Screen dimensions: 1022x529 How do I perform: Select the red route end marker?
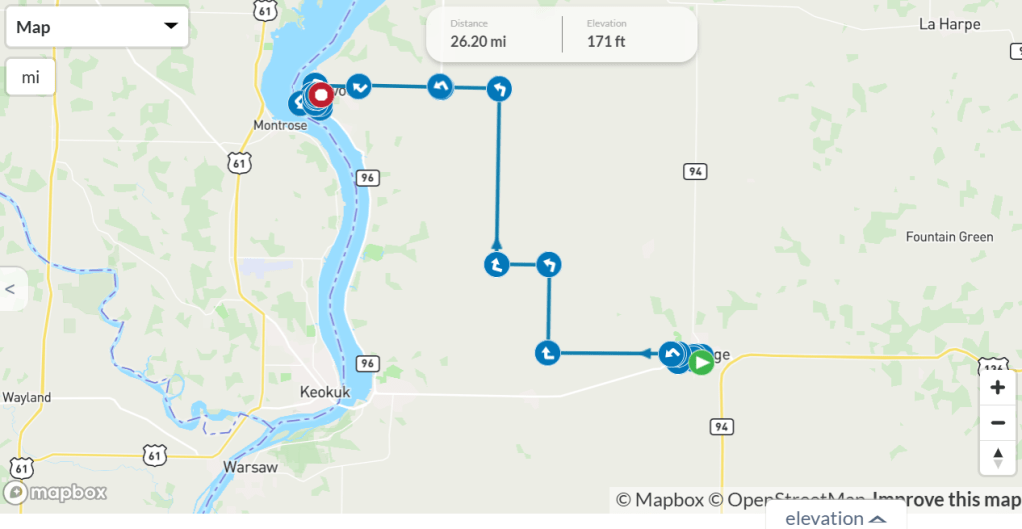[321, 95]
